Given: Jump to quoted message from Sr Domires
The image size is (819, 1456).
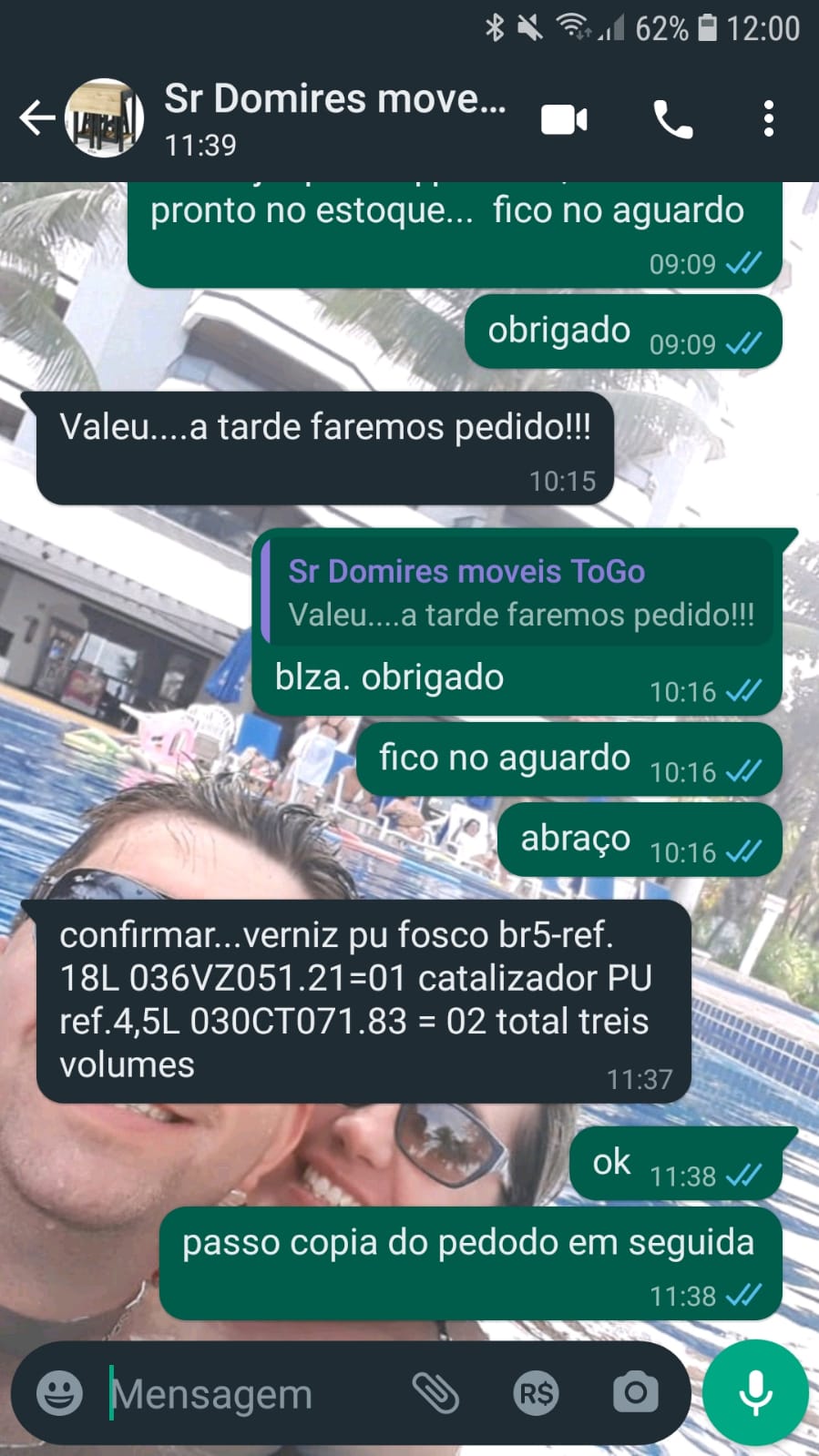Looking at the screenshot, I should [x=519, y=593].
